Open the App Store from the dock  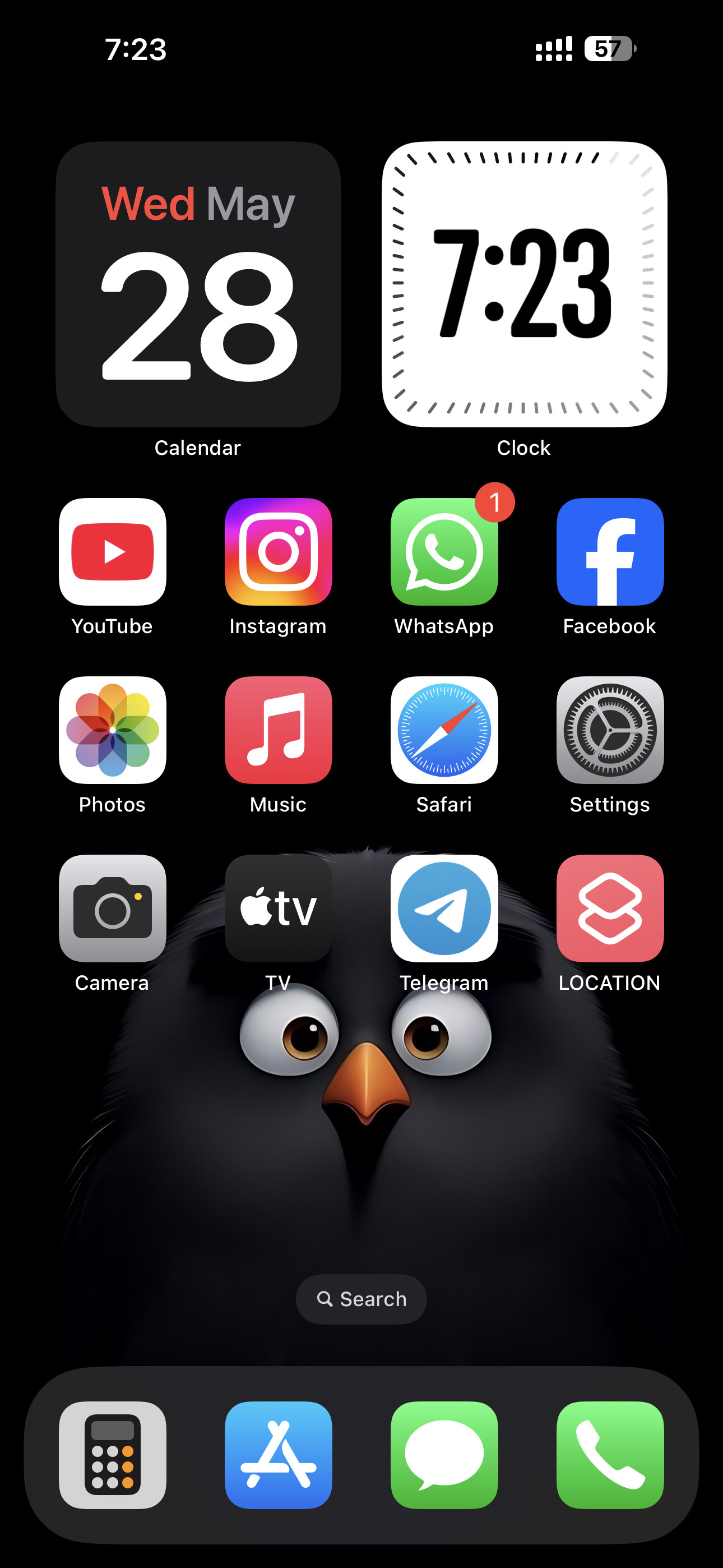pos(278,1455)
